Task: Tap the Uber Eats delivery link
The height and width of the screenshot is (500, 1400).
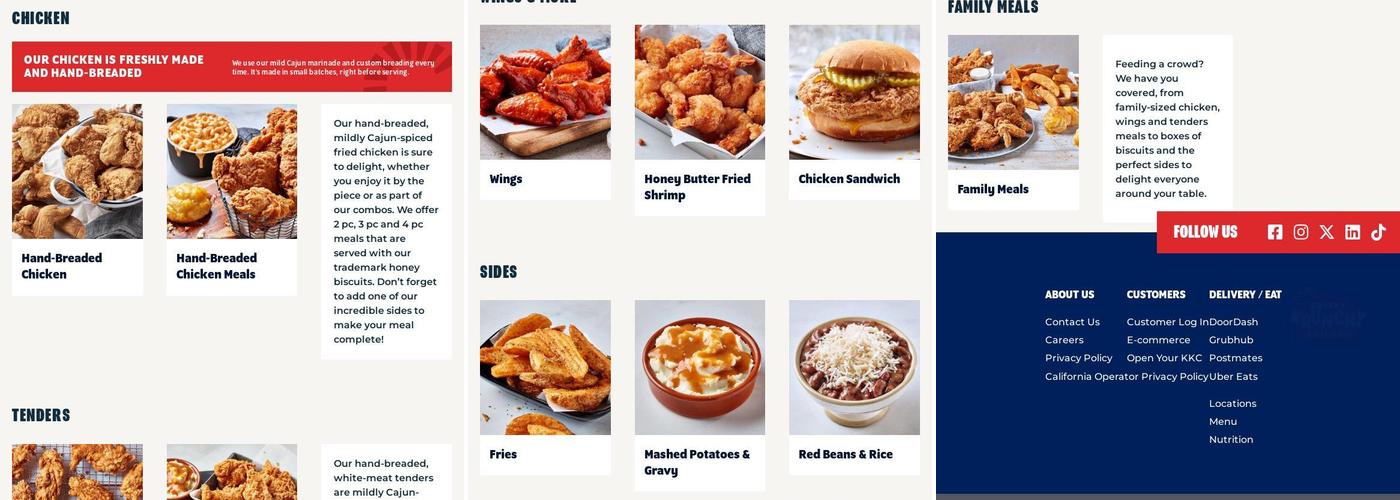Action: 1233,377
